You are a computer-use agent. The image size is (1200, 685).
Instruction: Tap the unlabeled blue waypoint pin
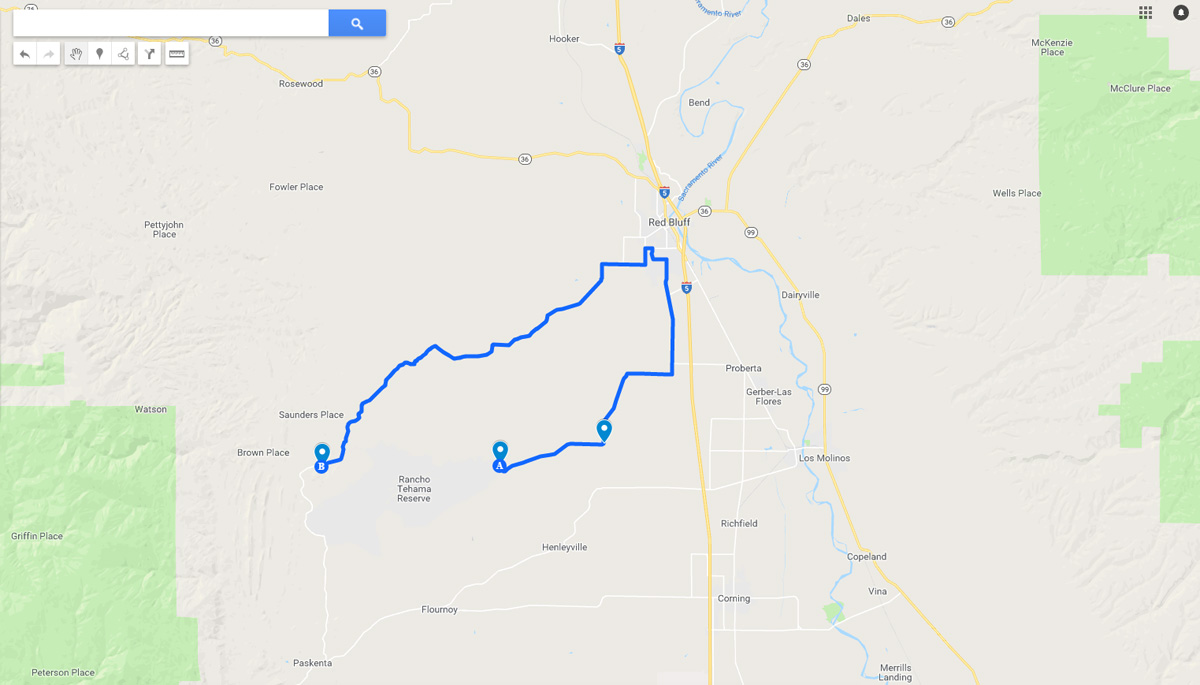pyautogui.click(x=604, y=431)
